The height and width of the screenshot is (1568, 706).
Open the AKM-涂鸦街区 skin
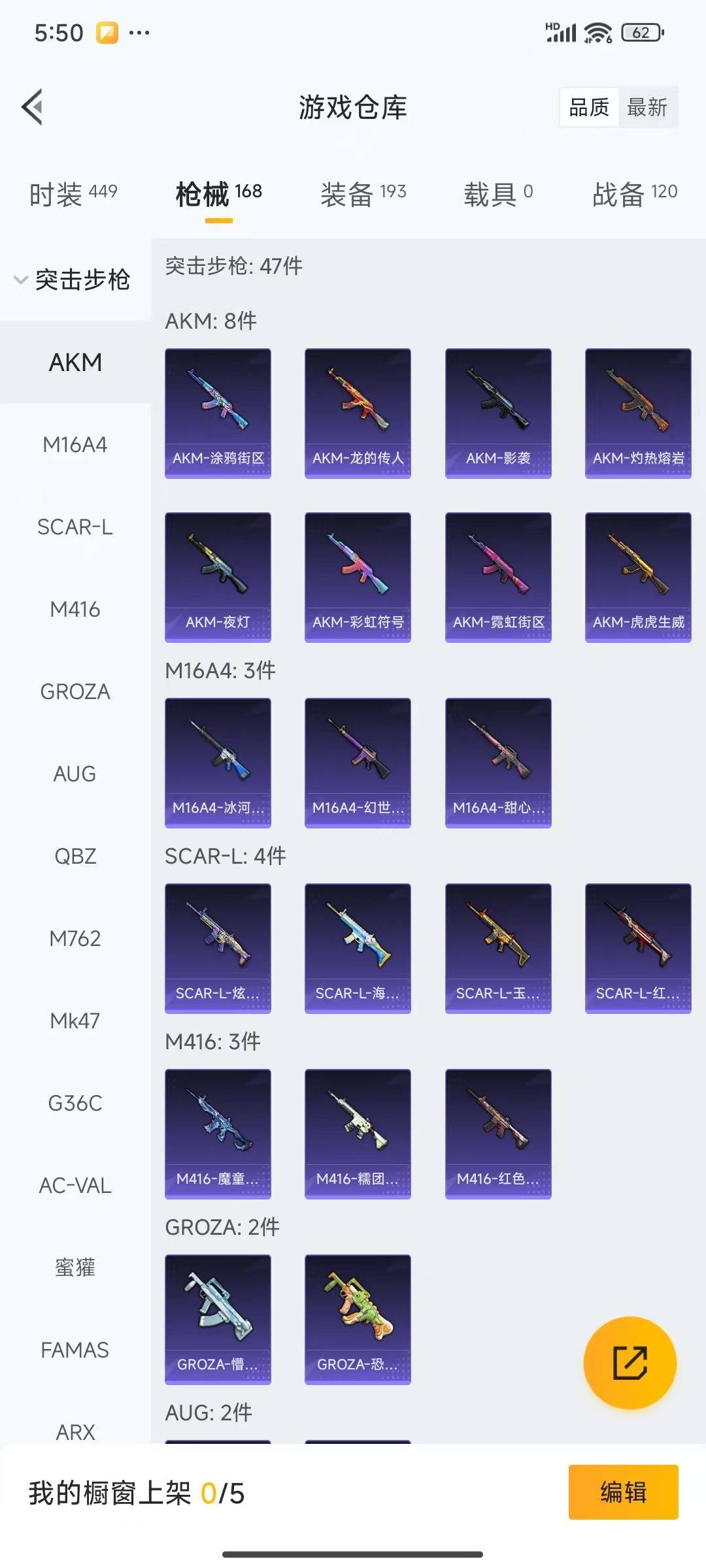pyautogui.click(x=218, y=413)
